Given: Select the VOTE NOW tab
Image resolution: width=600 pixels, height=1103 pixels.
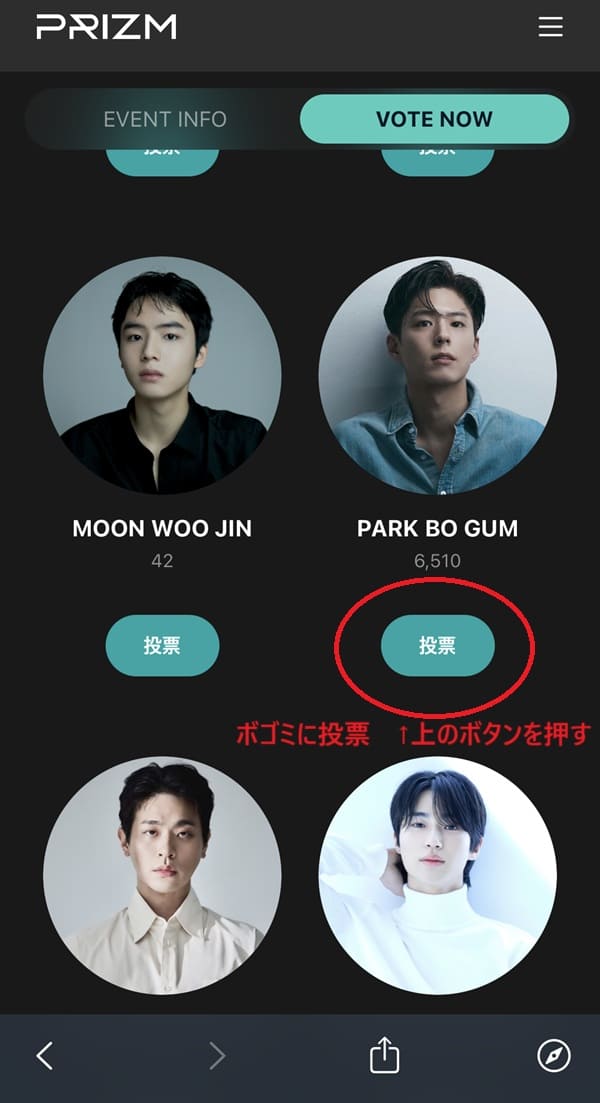Looking at the screenshot, I should pyautogui.click(x=434, y=119).
